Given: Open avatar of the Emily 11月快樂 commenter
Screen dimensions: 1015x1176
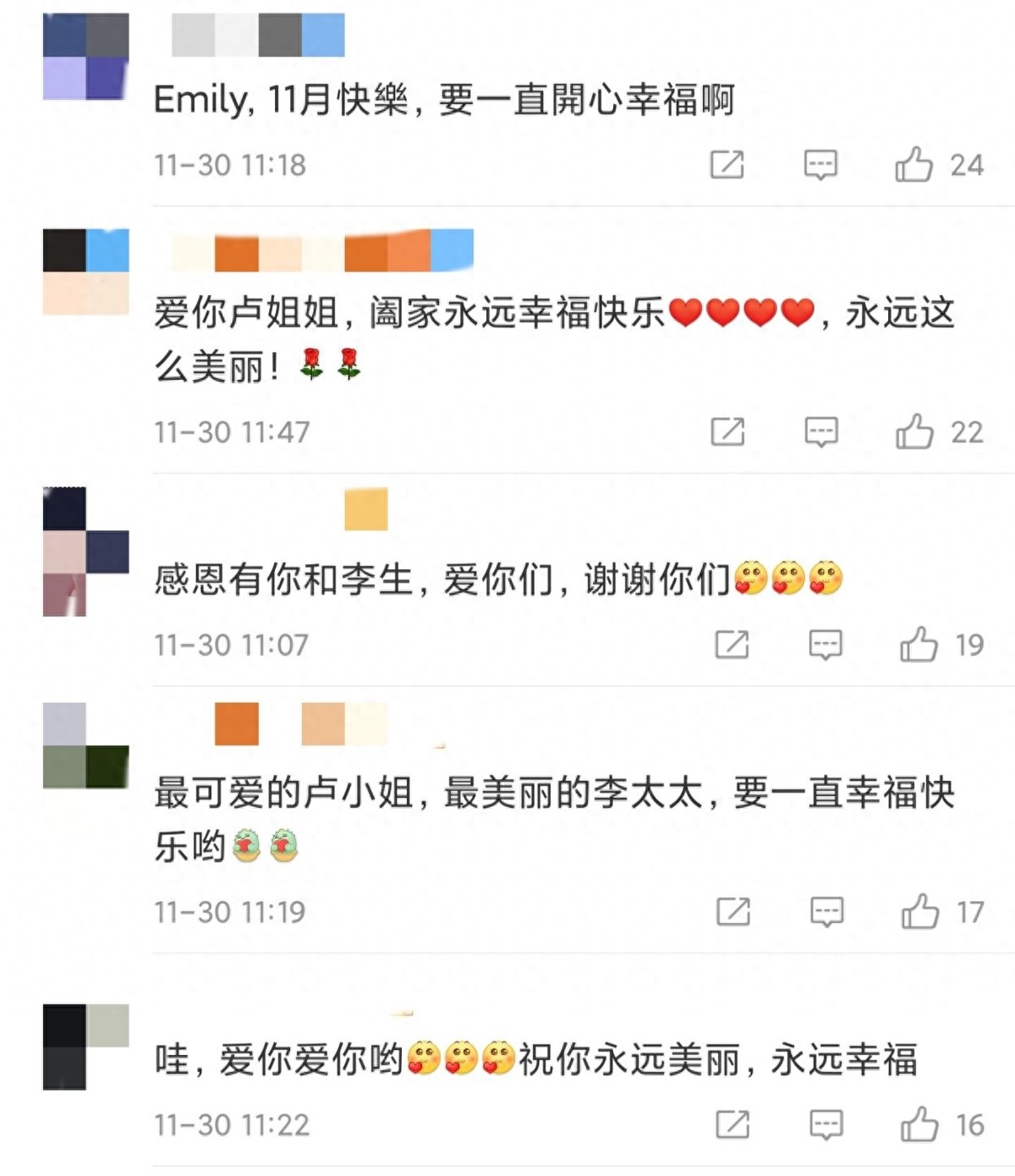Looking at the screenshot, I should pos(85,56).
